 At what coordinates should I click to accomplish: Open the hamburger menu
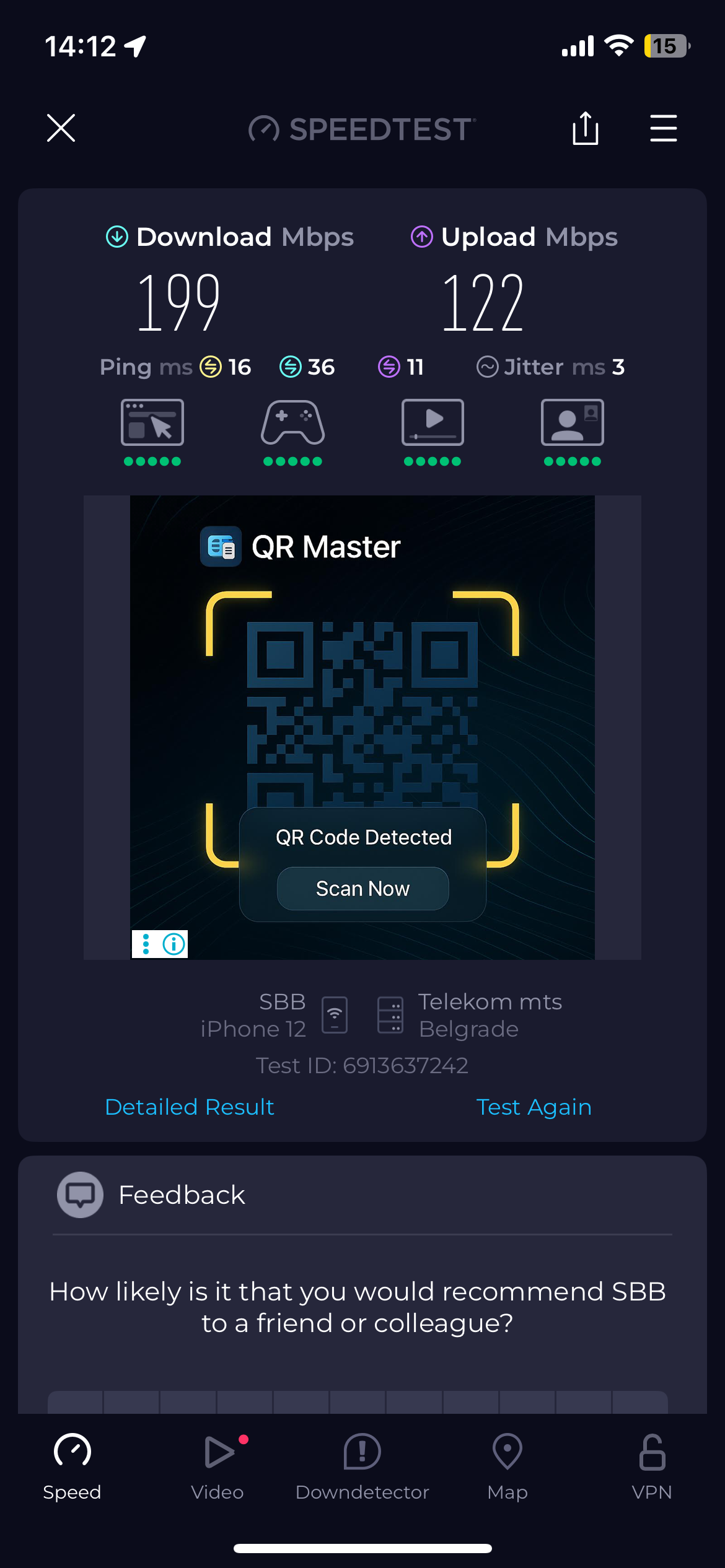[663, 128]
